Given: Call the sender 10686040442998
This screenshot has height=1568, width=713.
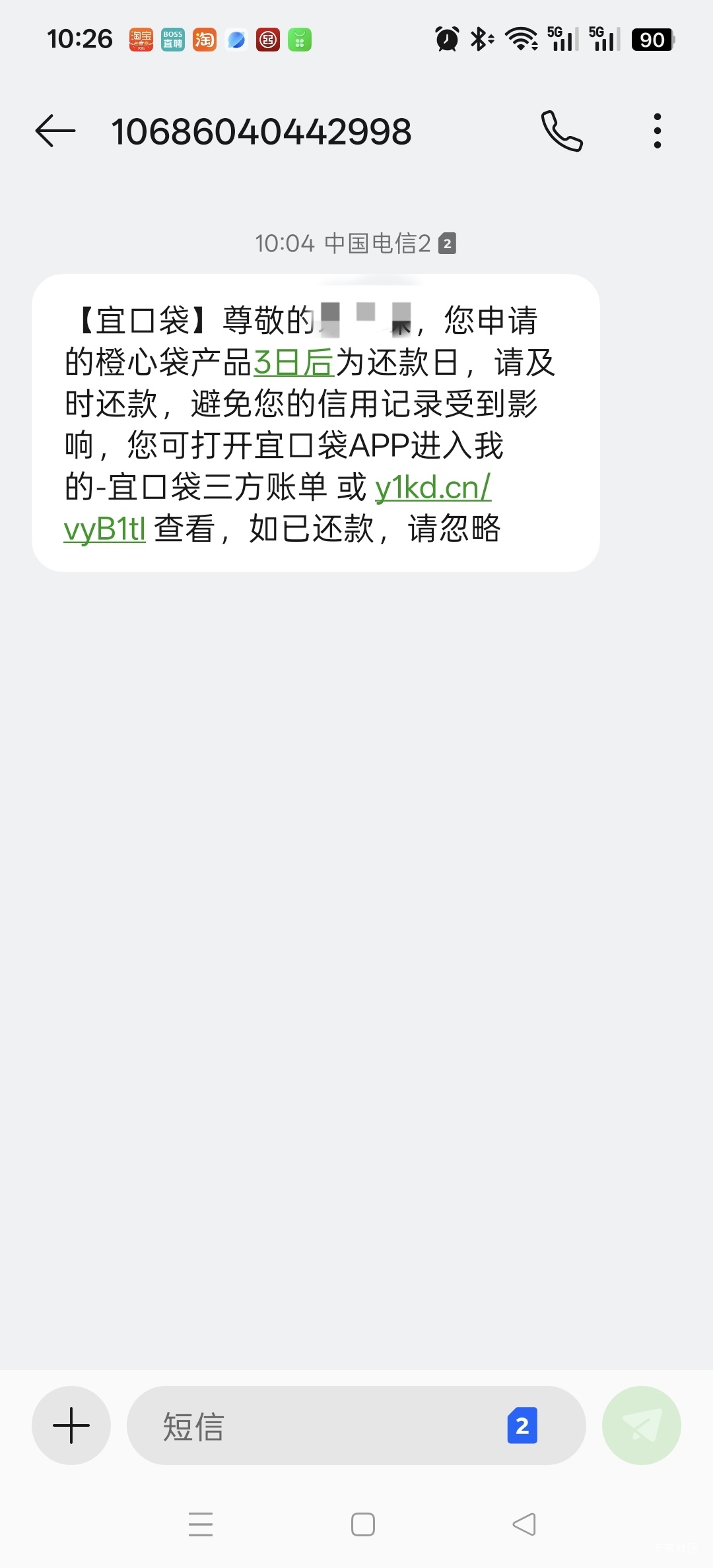Looking at the screenshot, I should coord(562,131).
